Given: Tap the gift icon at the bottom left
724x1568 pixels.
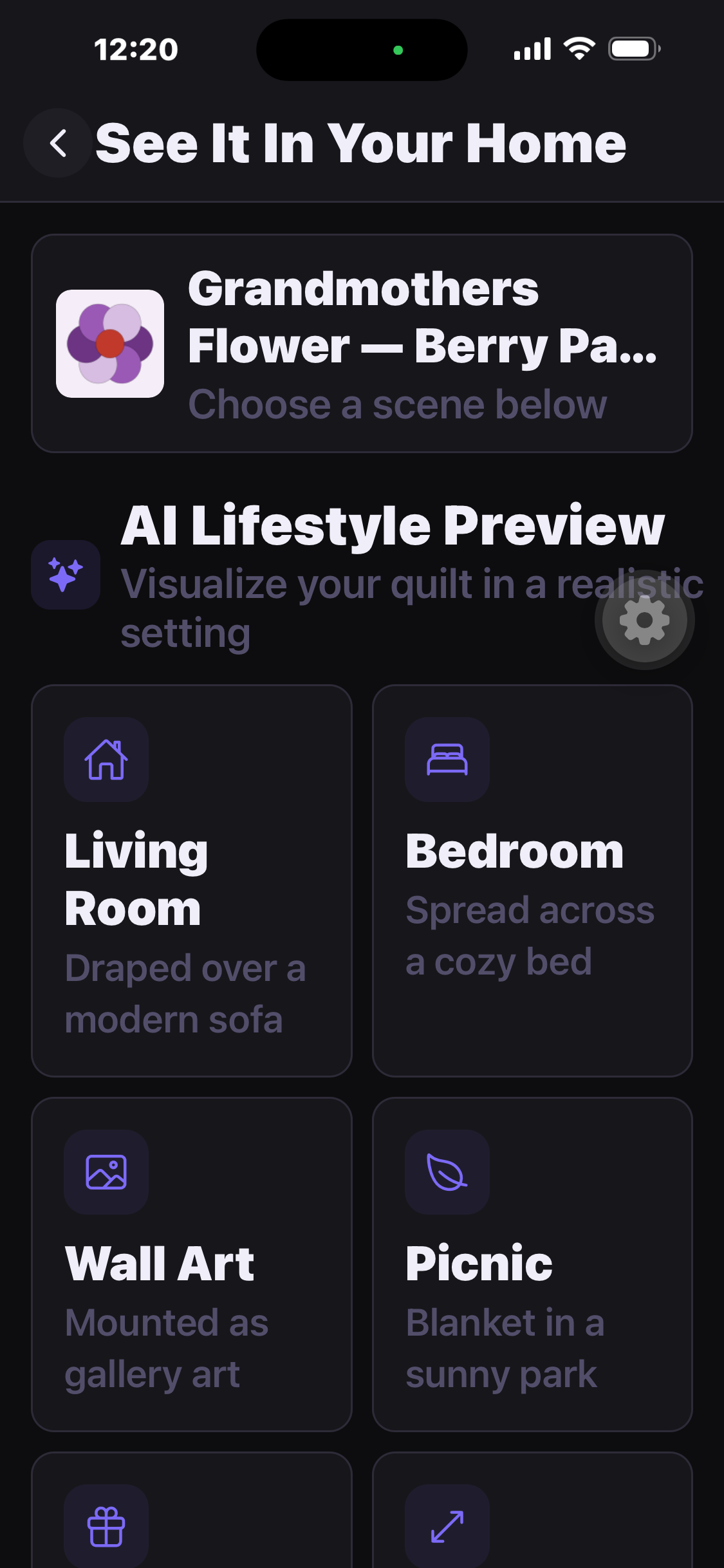Looking at the screenshot, I should tap(106, 1526).
